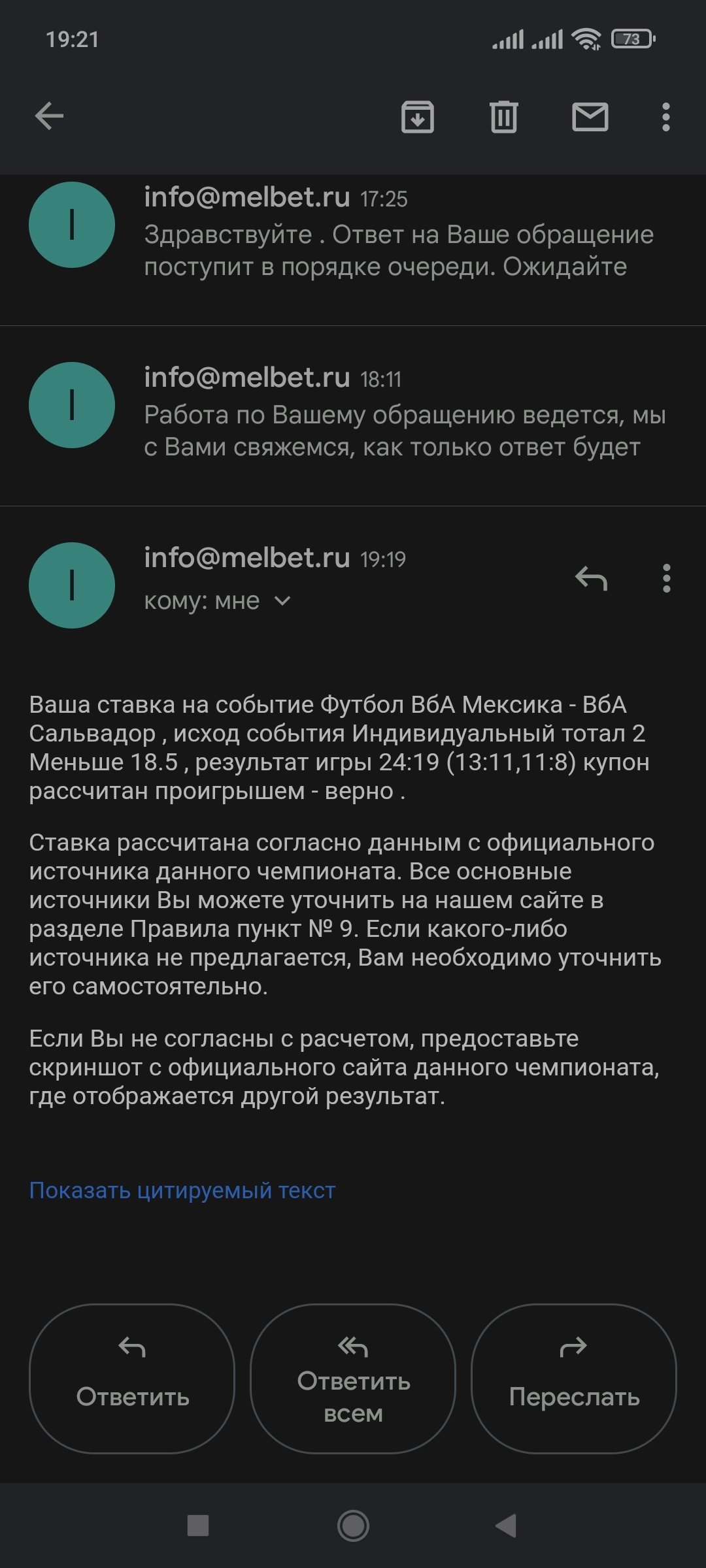This screenshot has width=706, height=1568.
Task: Forward the email with 'Переслать'
Action: 574,1379
